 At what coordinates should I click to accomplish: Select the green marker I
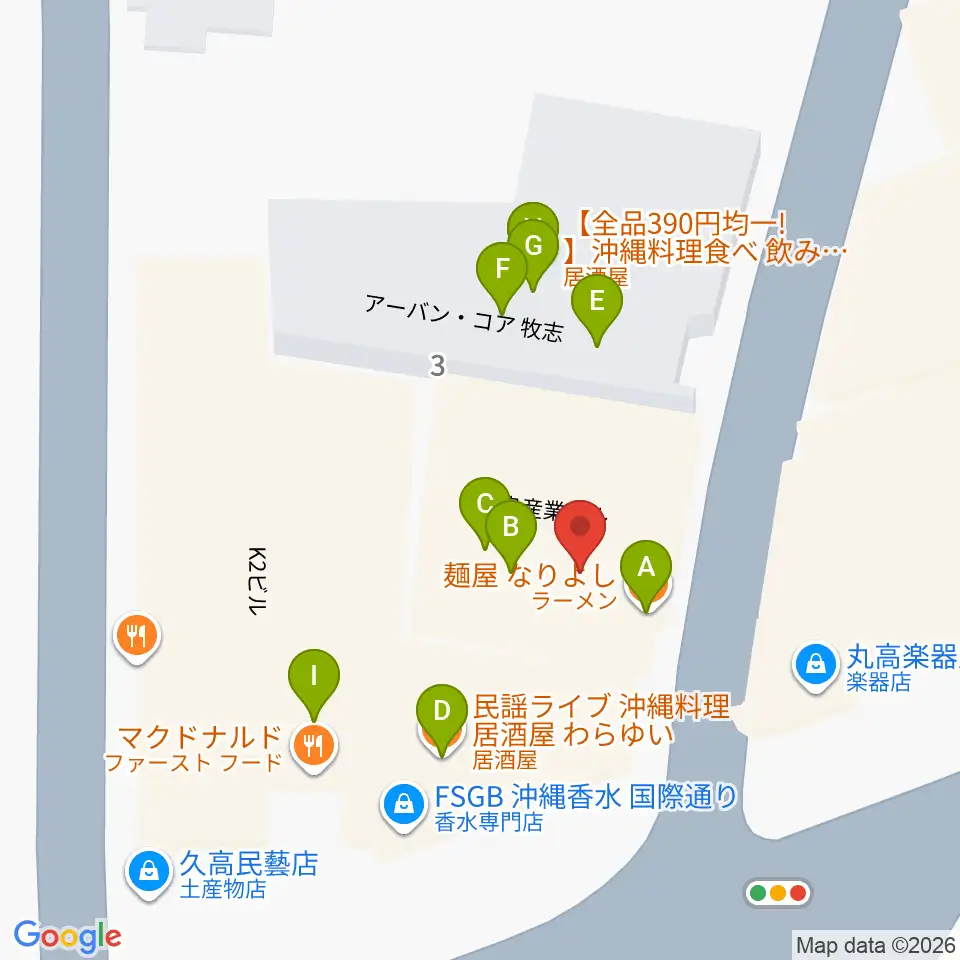[x=313, y=683]
